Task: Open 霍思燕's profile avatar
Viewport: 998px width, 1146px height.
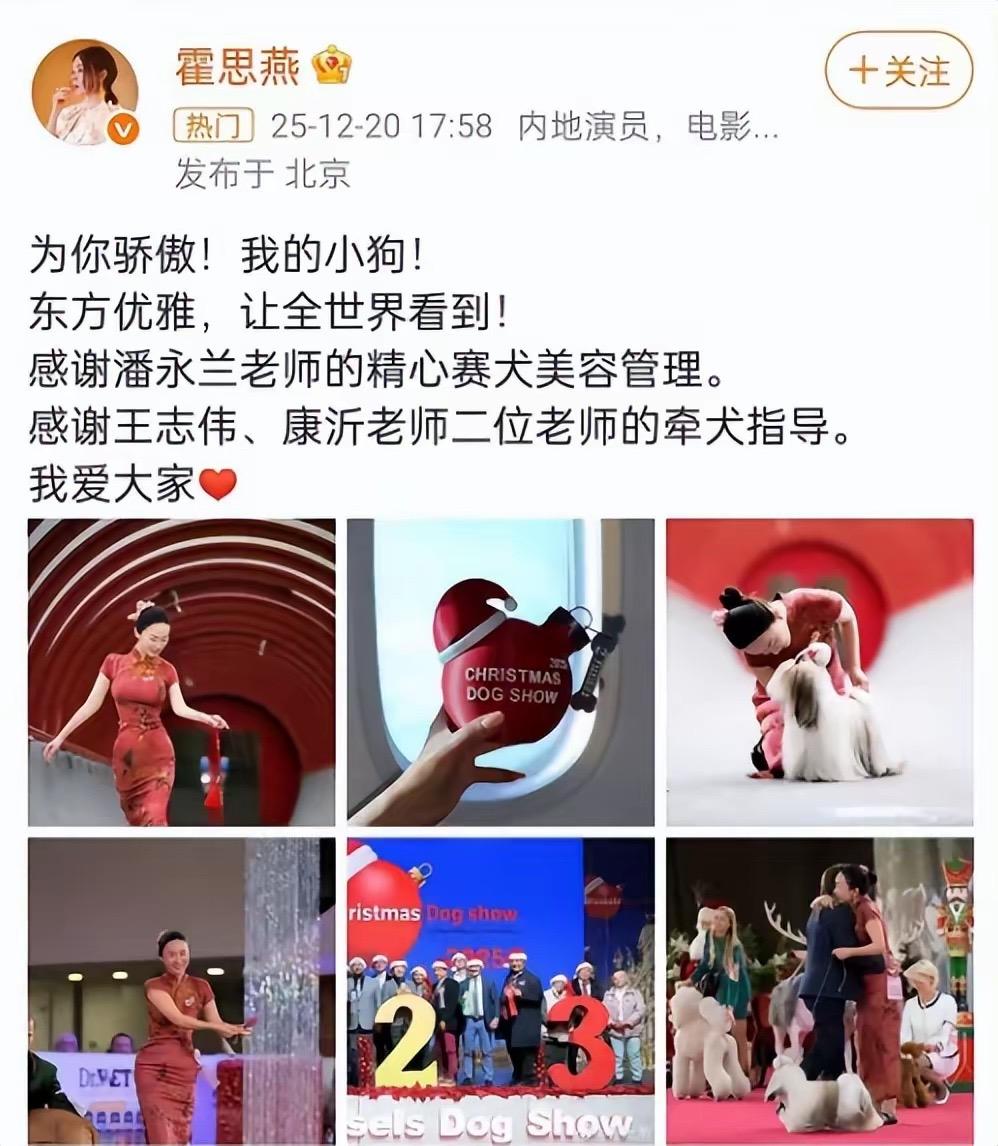Action: pyautogui.click(x=85, y=92)
